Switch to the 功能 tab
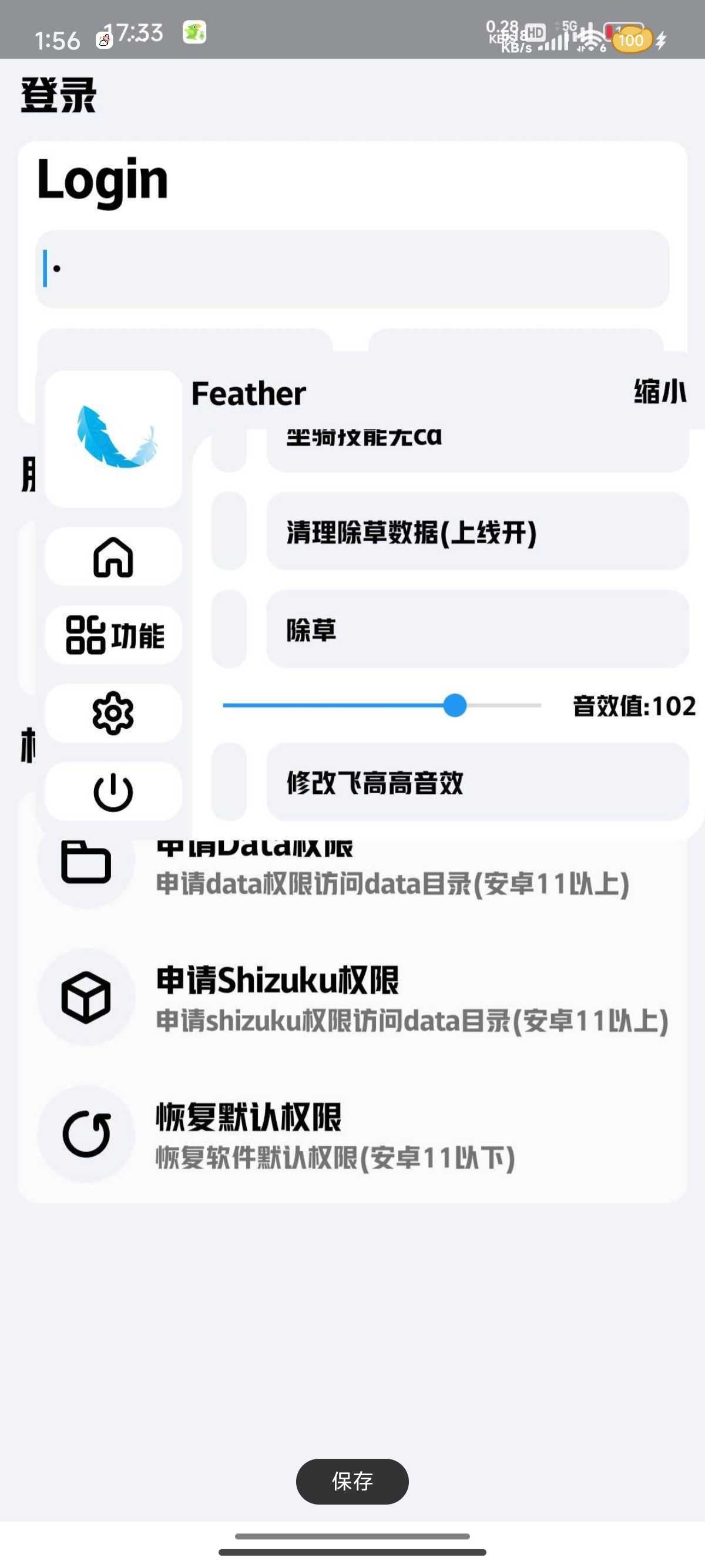Image resolution: width=705 pixels, height=1568 pixels. coord(113,635)
